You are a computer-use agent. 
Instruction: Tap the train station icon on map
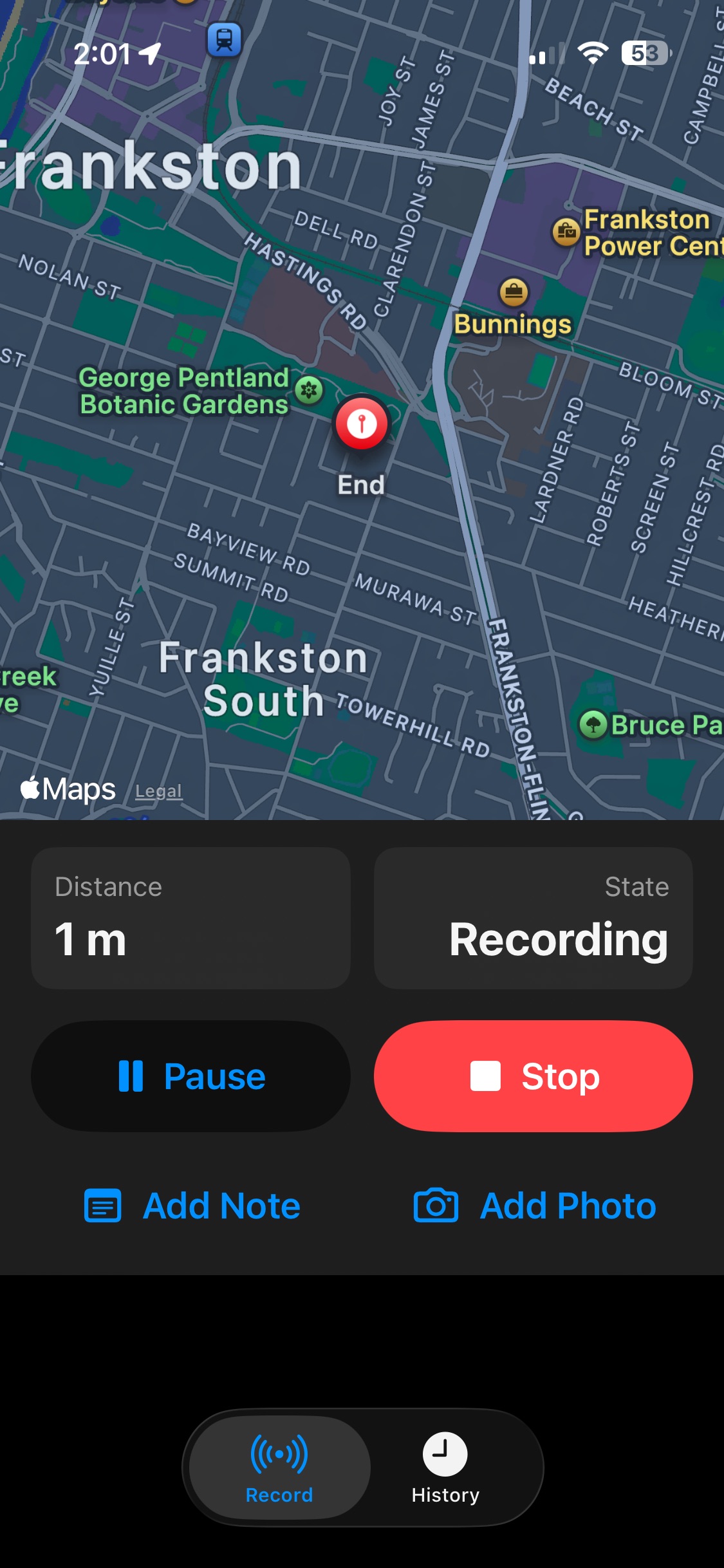tap(224, 40)
